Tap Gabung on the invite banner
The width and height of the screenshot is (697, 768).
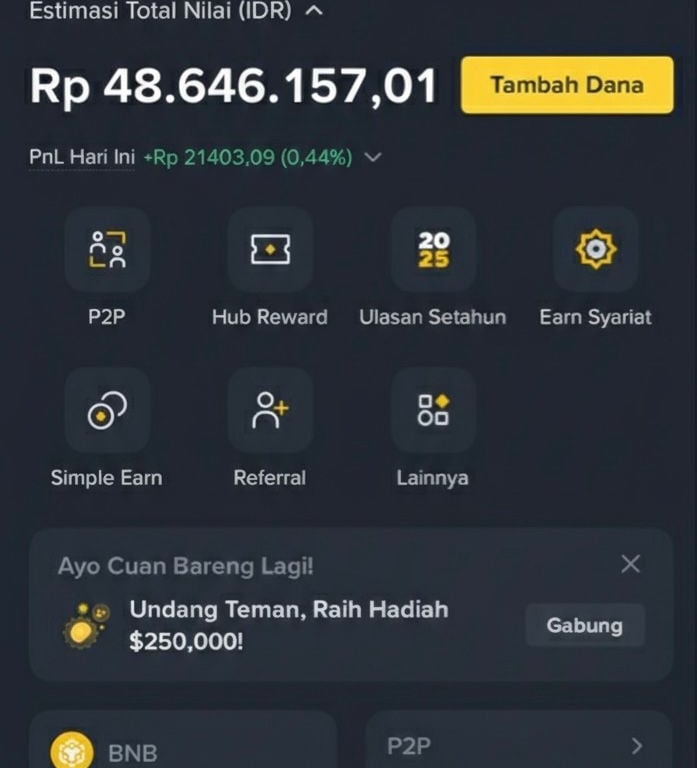coord(584,626)
